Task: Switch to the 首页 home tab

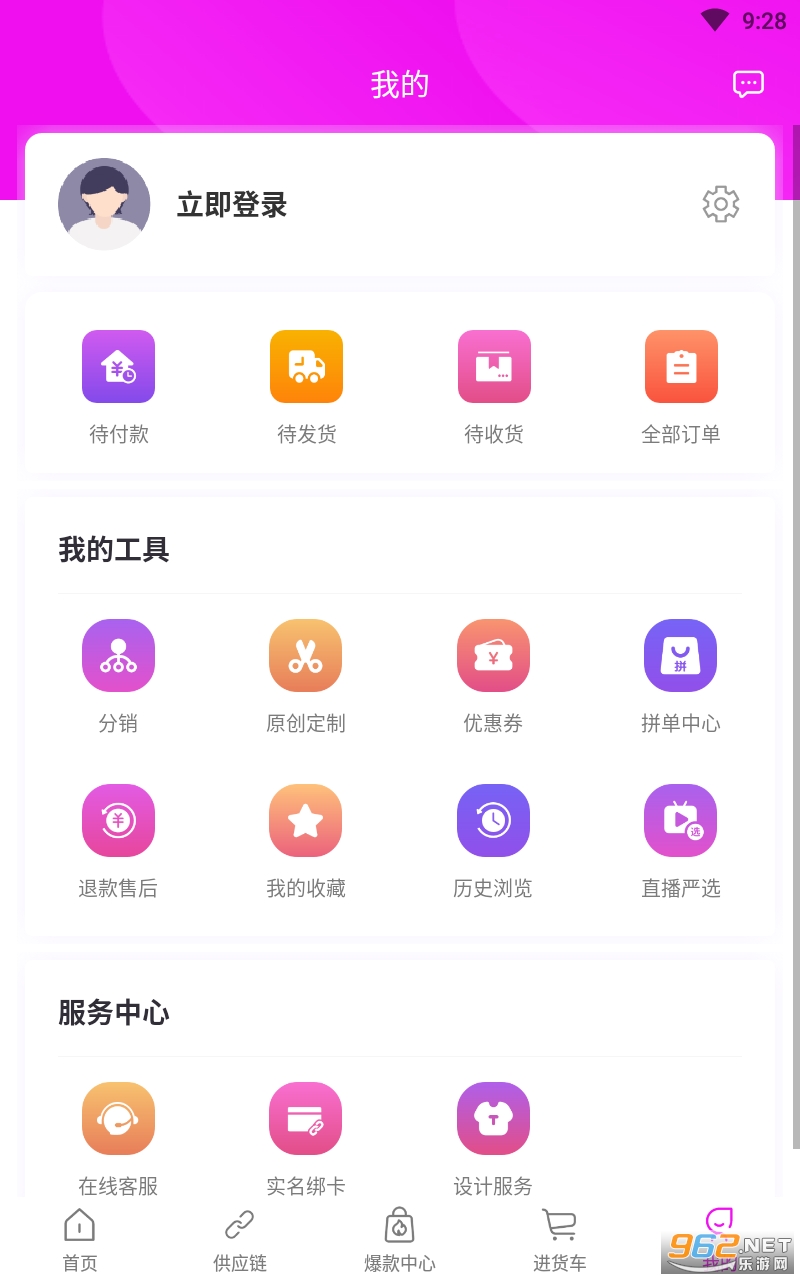Action: [x=80, y=1240]
